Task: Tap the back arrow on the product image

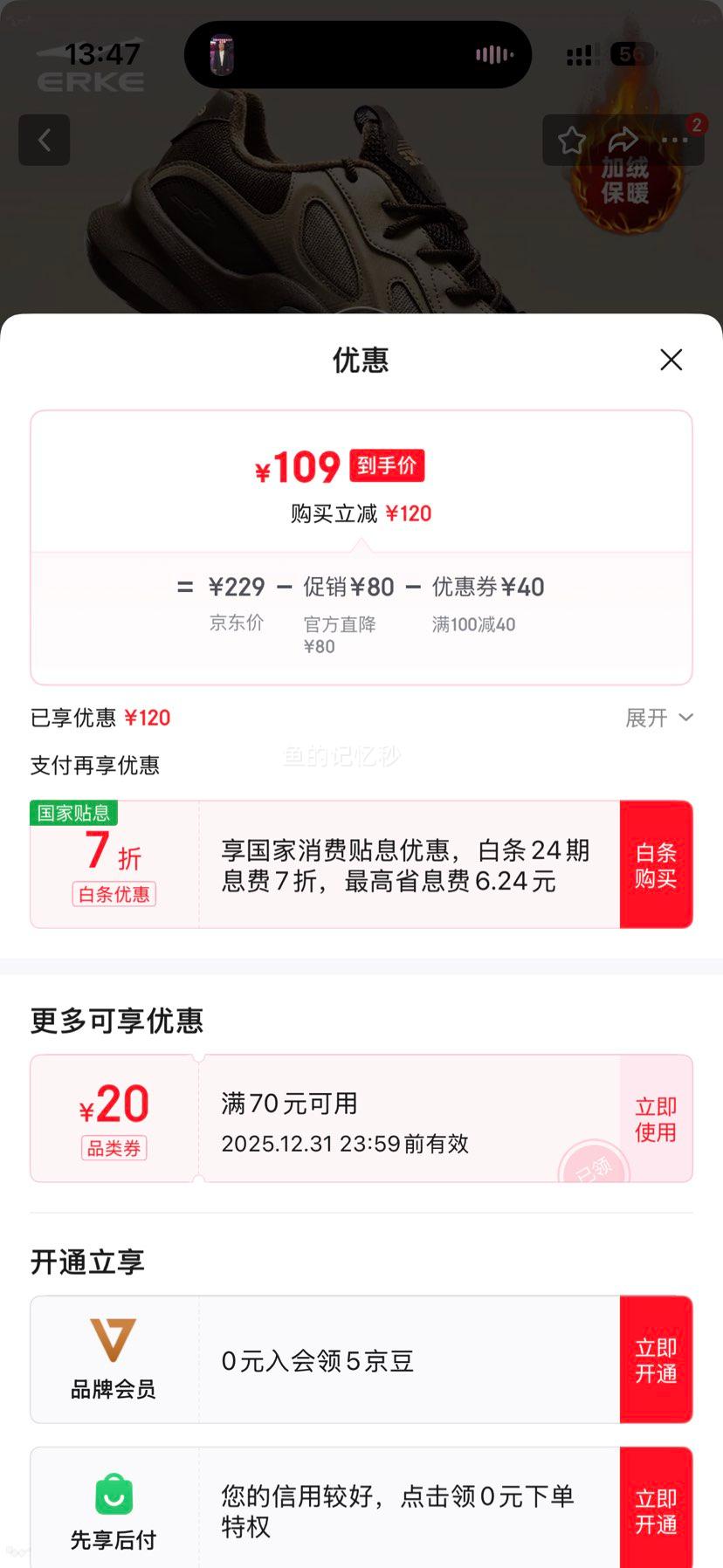Action: click(x=44, y=140)
